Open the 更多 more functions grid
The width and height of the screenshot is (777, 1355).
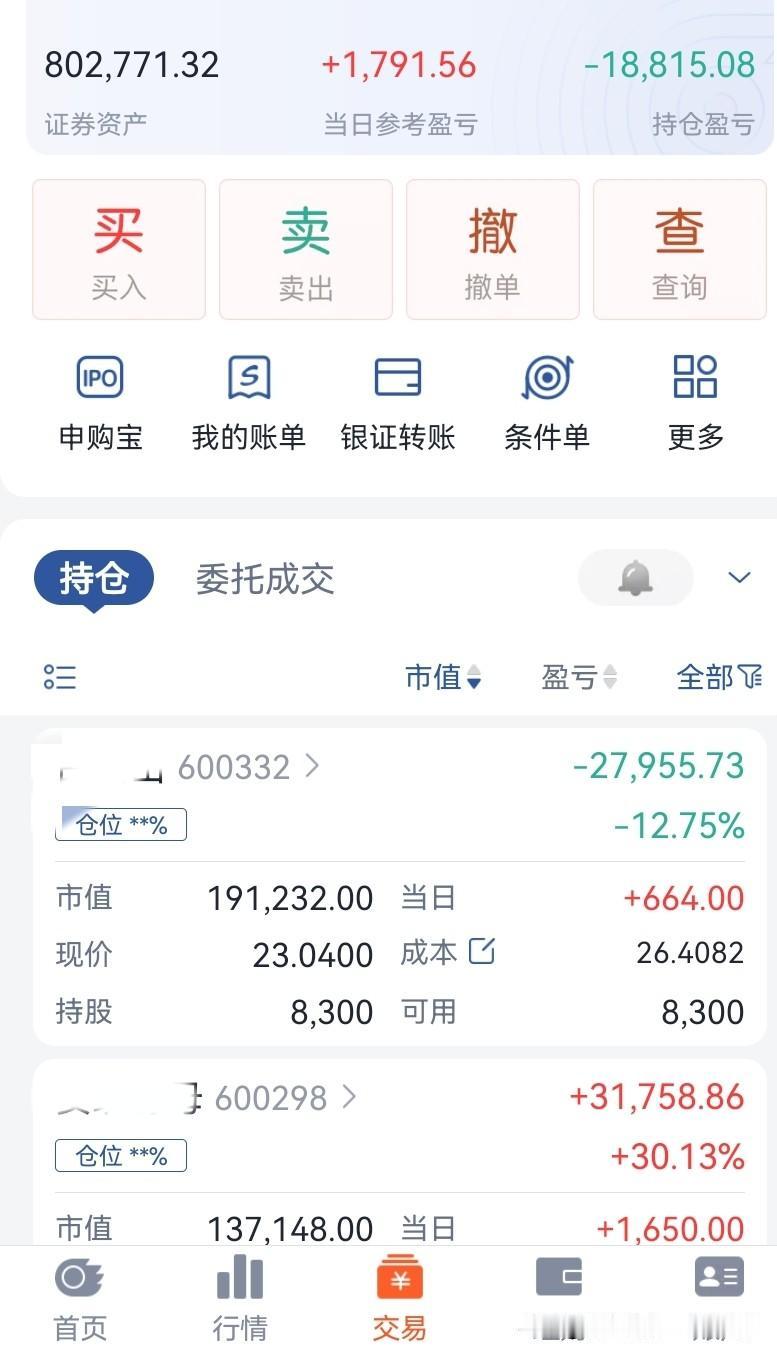pyautogui.click(x=694, y=400)
